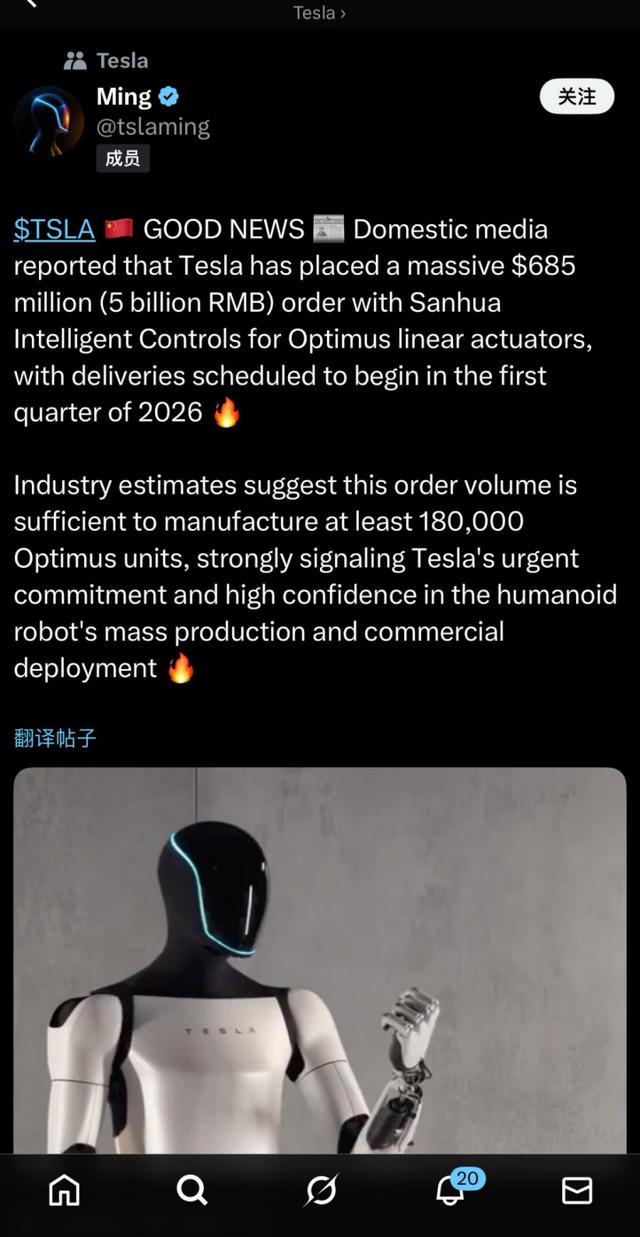The image size is (640, 1237).
Task: Open the Messages envelope tab
Action: coord(577,1190)
